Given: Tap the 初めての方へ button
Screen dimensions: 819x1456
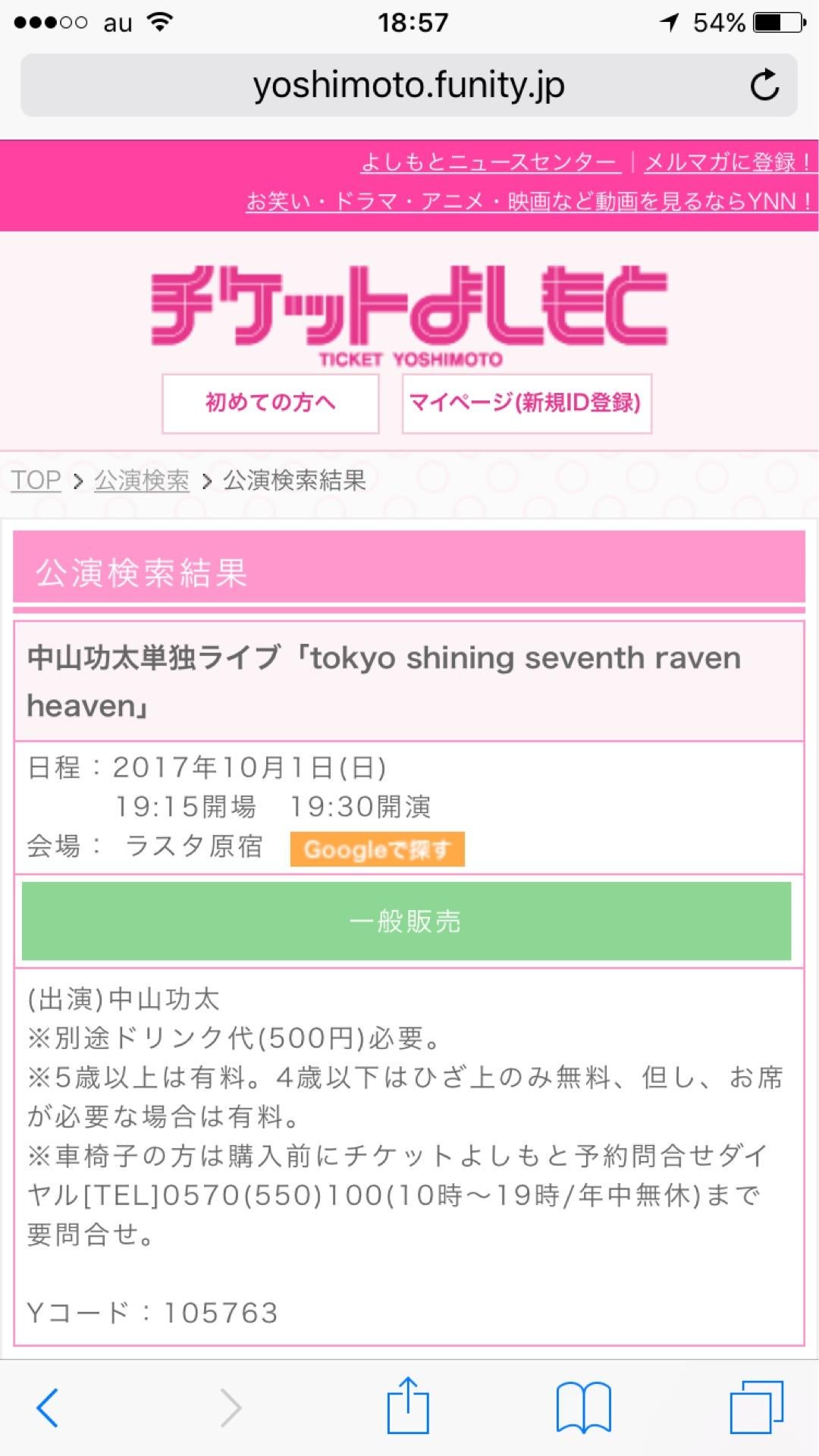Looking at the screenshot, I should tap(271, 403).
